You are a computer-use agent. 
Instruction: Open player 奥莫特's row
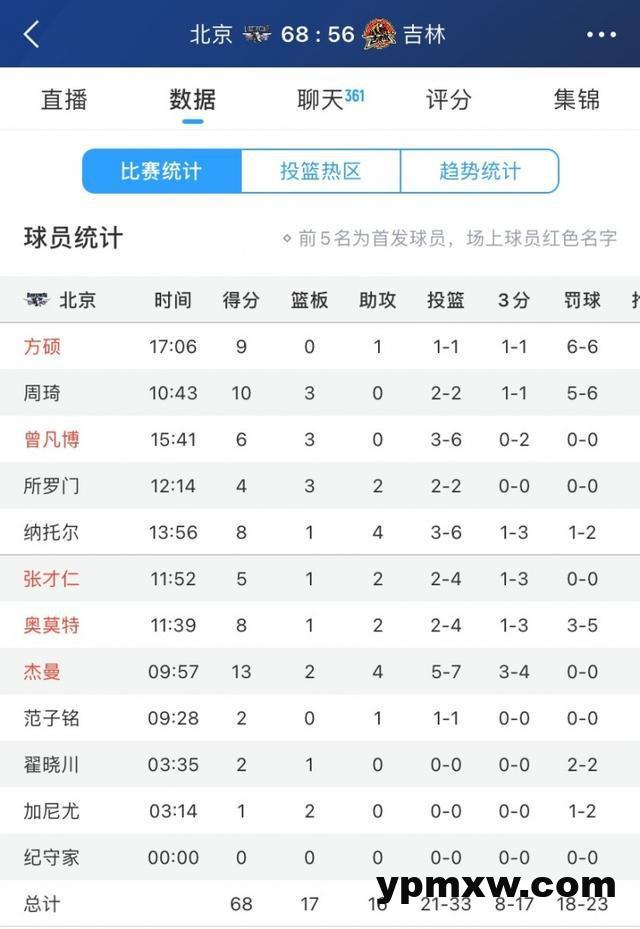52,625
